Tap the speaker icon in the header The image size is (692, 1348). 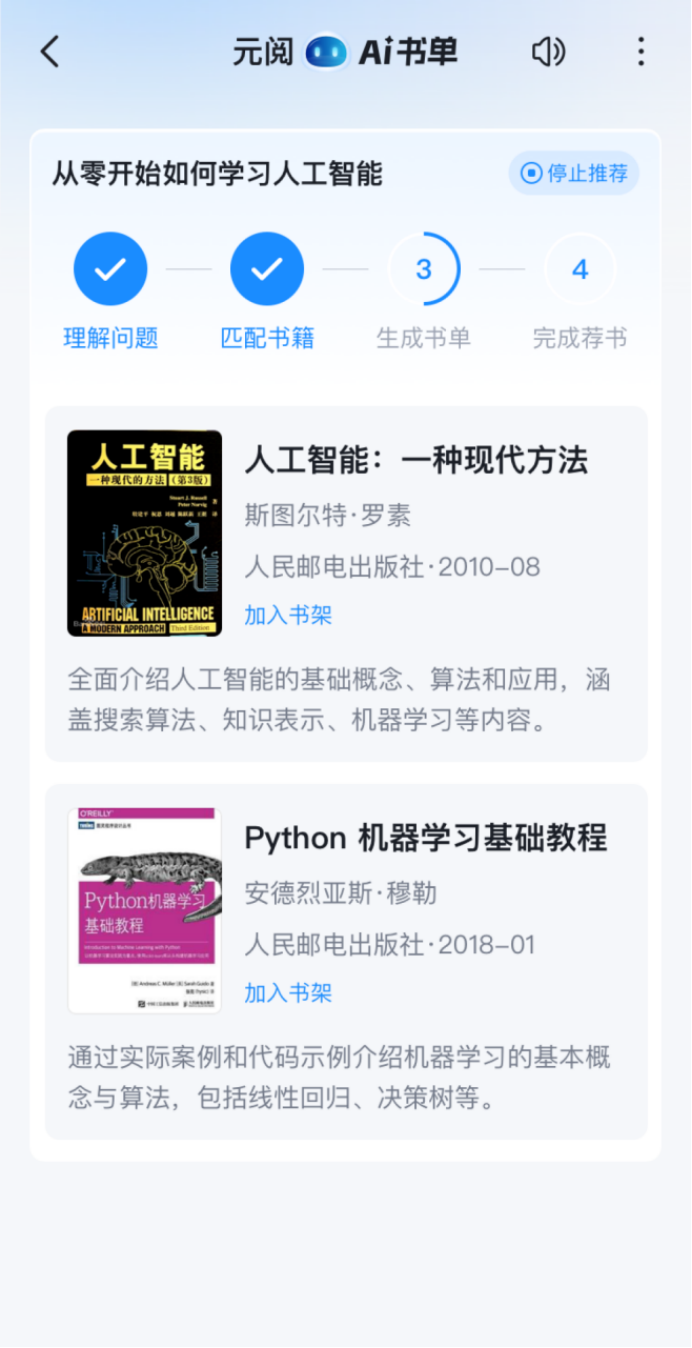(x=548, y=52)
